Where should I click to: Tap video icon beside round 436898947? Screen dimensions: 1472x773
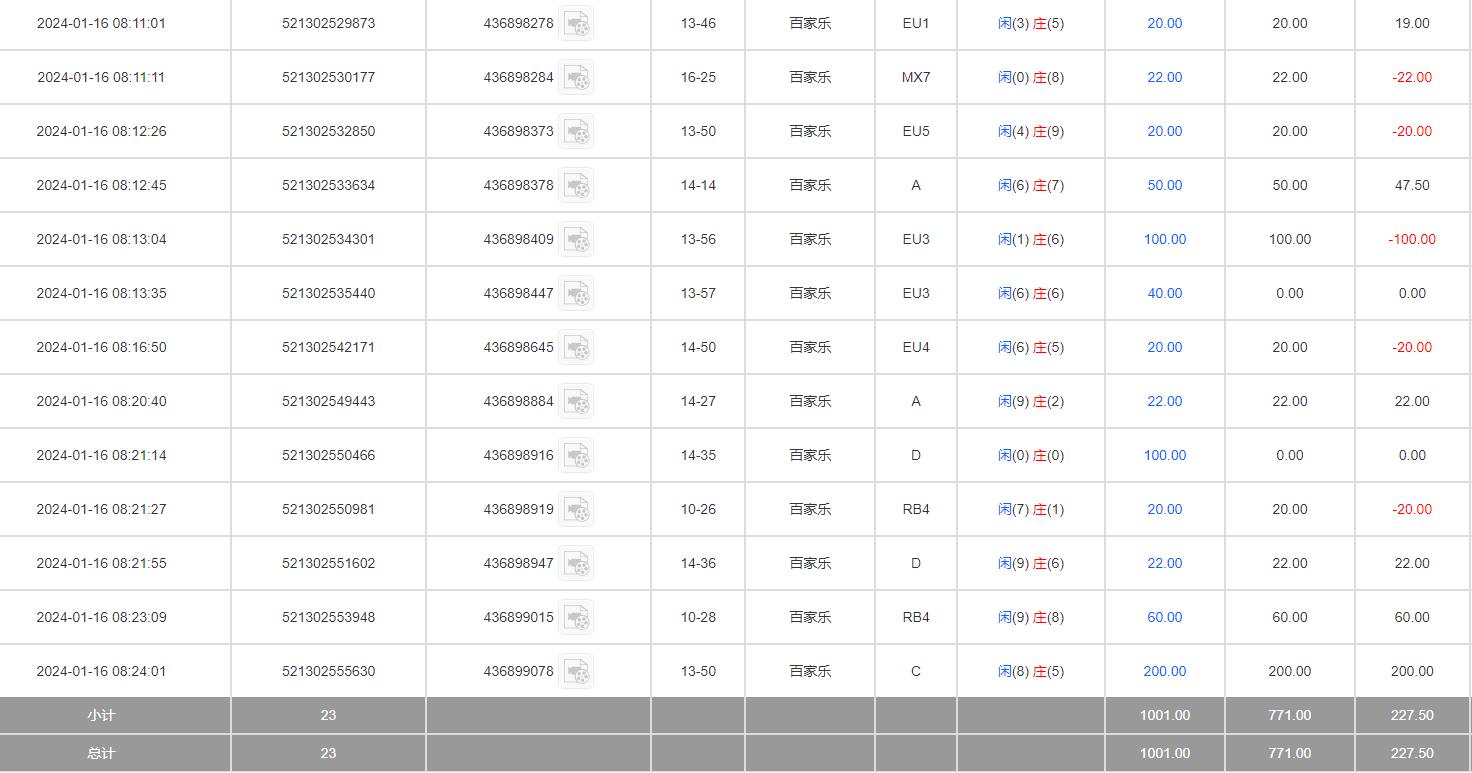576,563
